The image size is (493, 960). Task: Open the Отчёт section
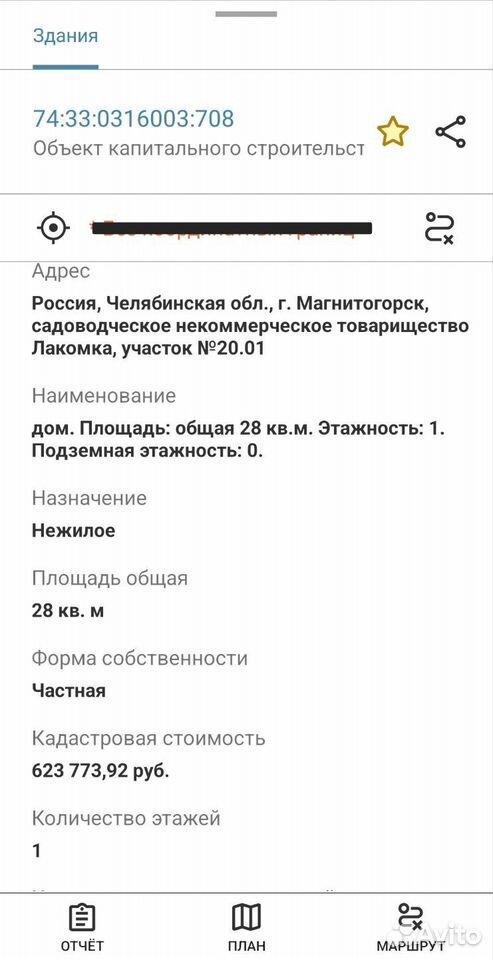pos(82,926)
